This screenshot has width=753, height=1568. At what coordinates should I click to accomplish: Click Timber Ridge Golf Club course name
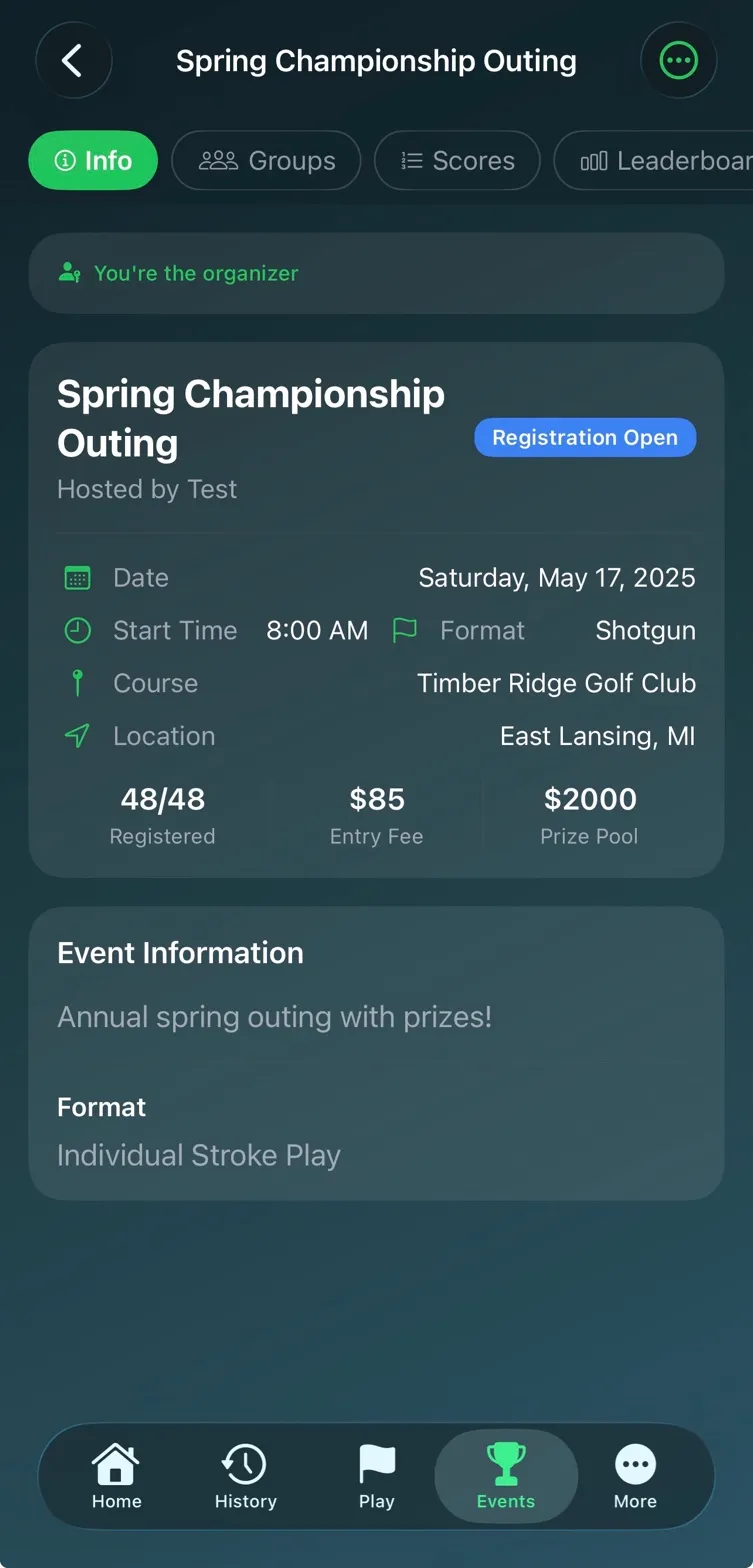(x=556, y=683)
